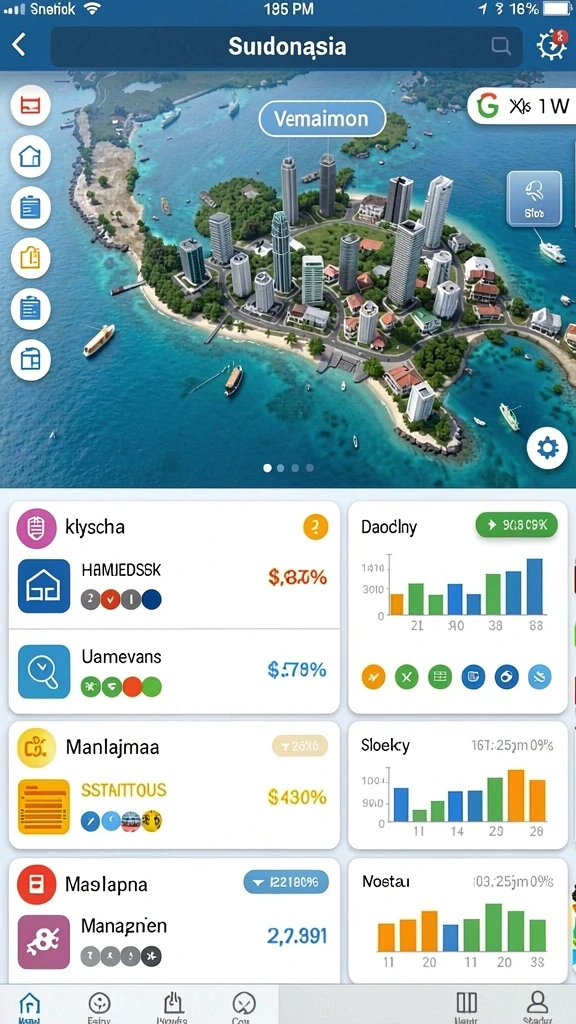Tap the green percentage badge on Daodny card
The height and width of the screenshot is (1024, 576).
point(517,524)
